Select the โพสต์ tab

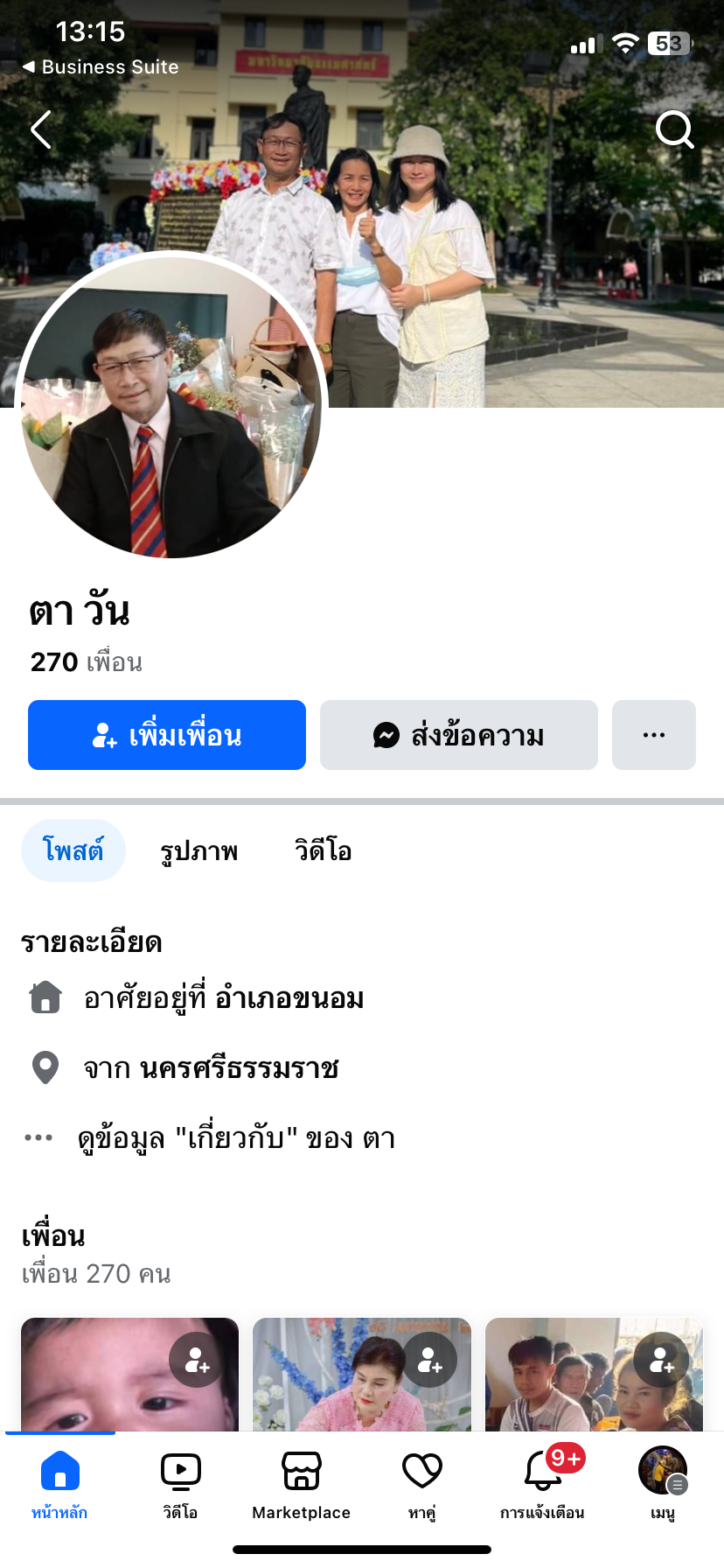pos(73,850)
